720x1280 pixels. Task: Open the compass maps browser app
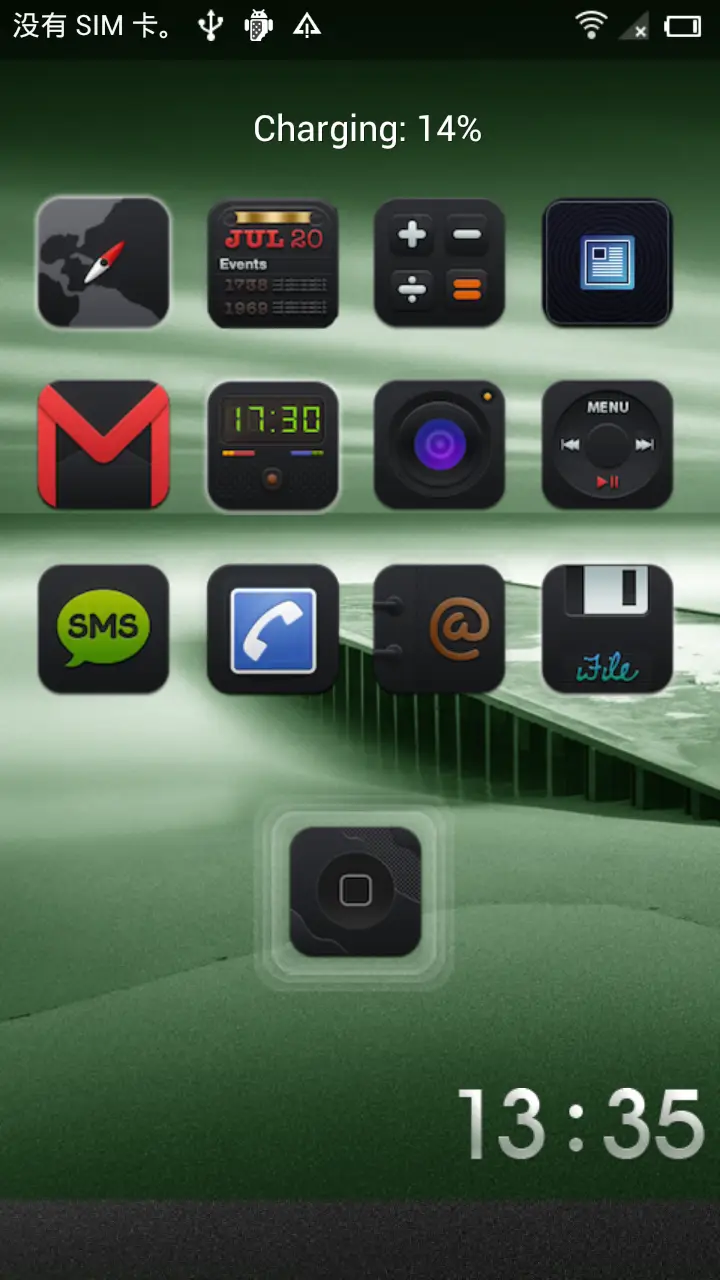pos(103,263)
